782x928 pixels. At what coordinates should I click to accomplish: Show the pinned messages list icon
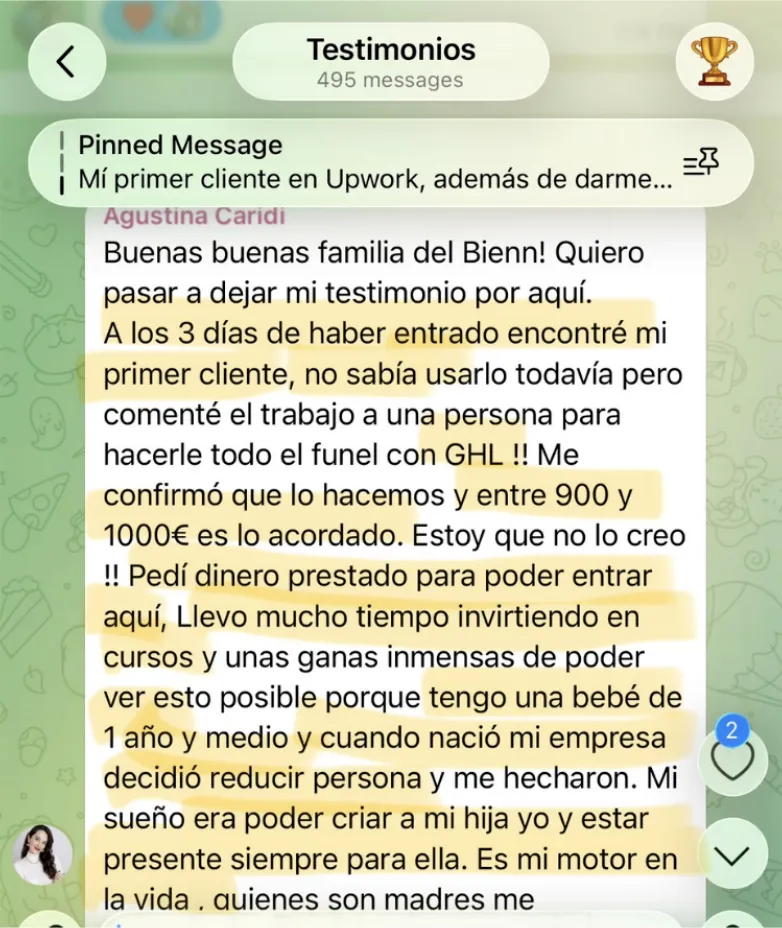tap(701, 162)
